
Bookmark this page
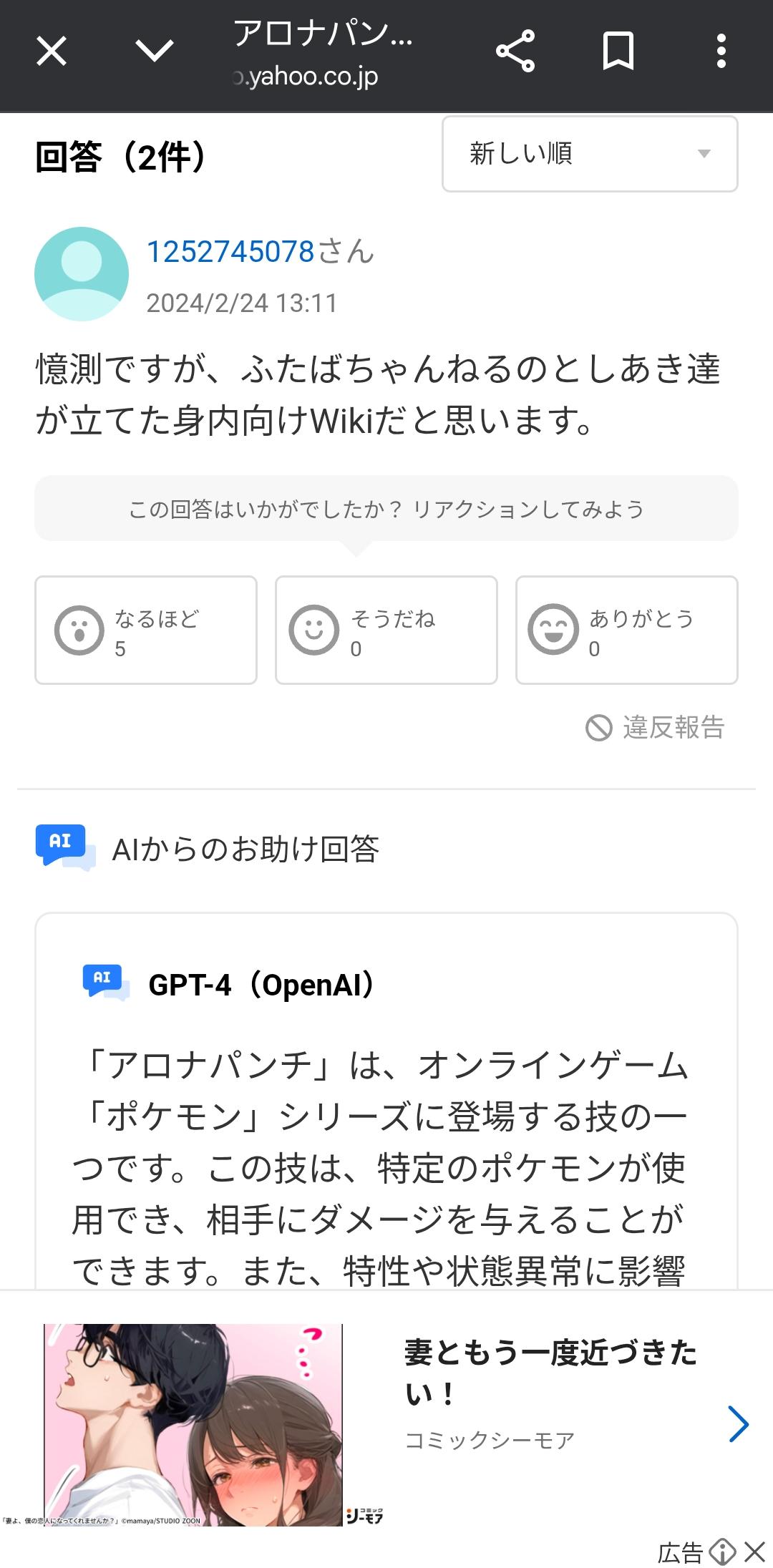pos(618,52)
